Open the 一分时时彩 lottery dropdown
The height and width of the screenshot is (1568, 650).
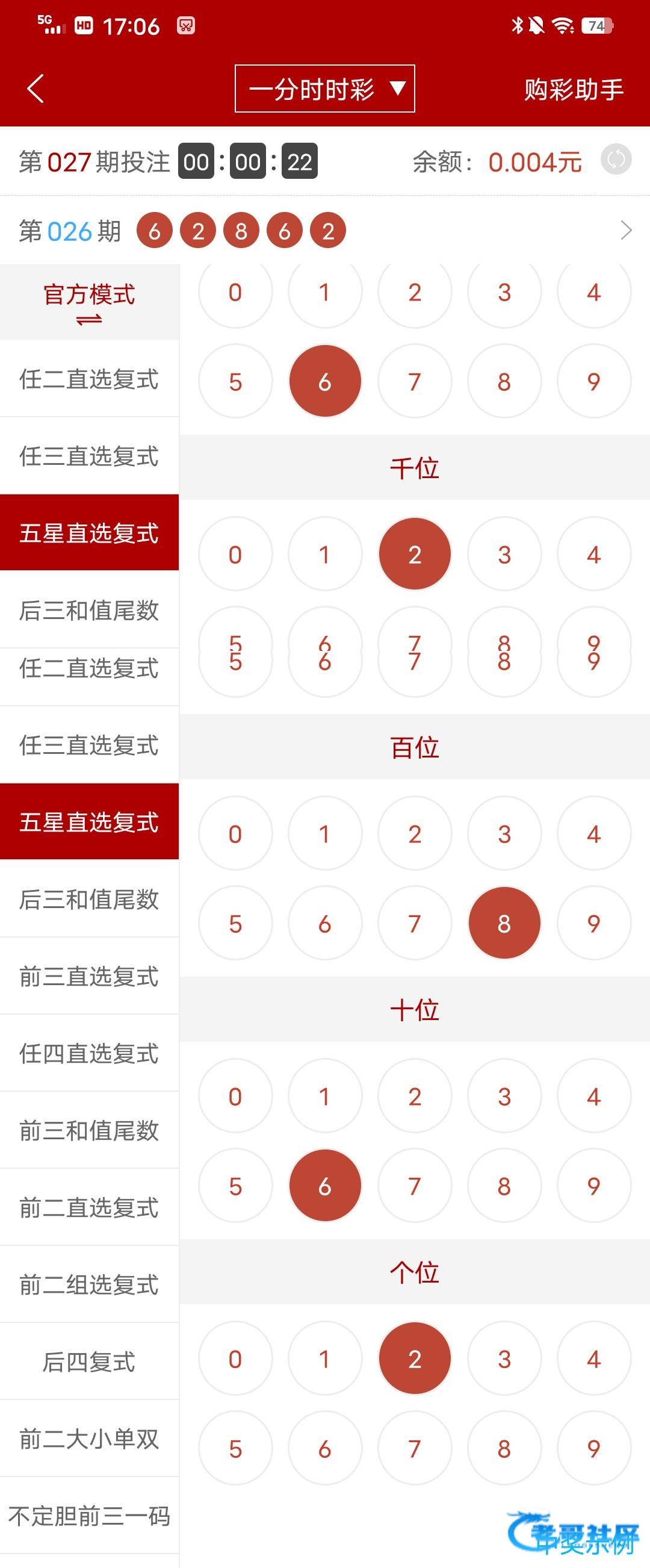click(x=325, y=89)
